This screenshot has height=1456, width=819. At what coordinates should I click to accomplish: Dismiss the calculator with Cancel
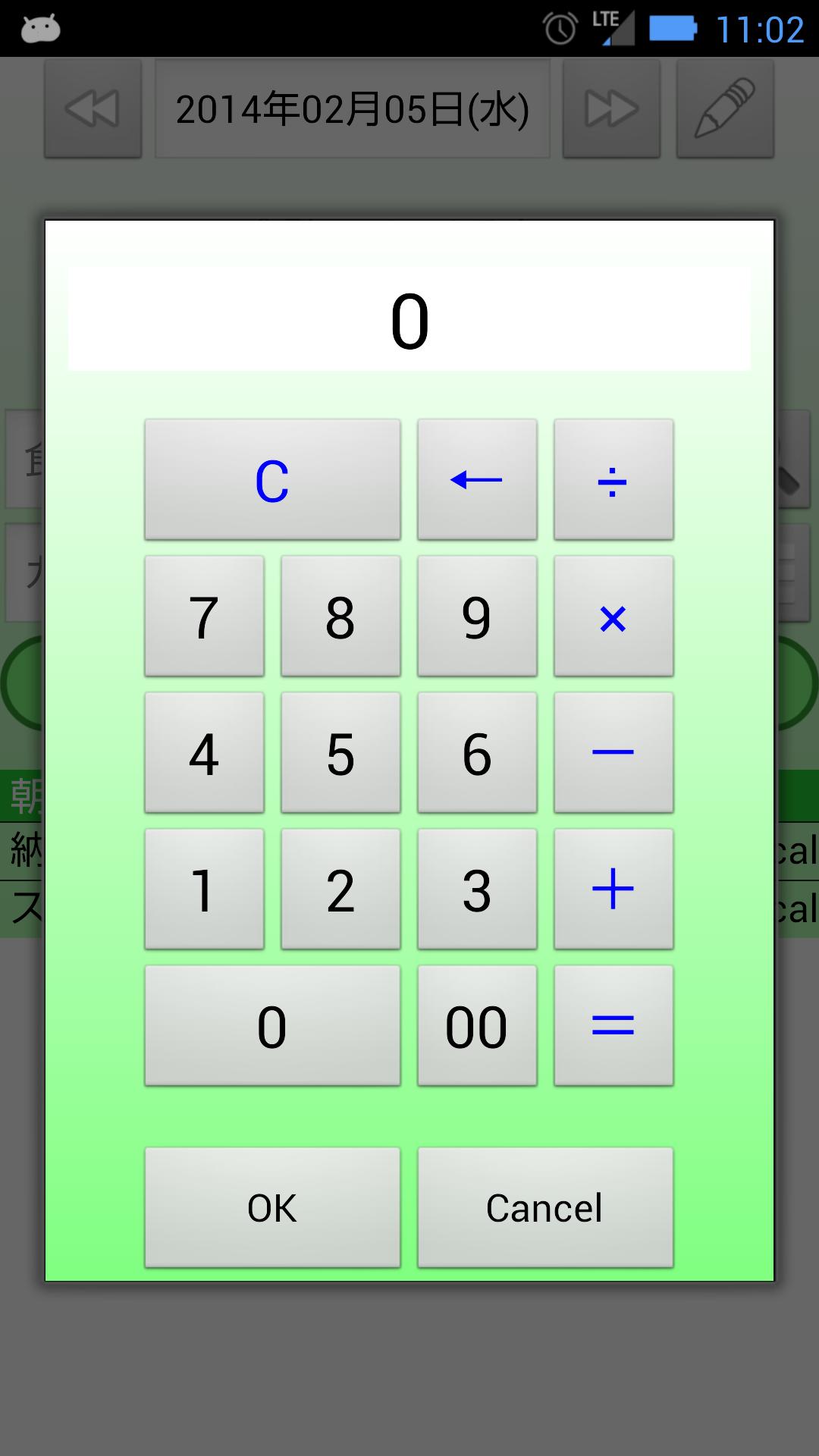545,1207
